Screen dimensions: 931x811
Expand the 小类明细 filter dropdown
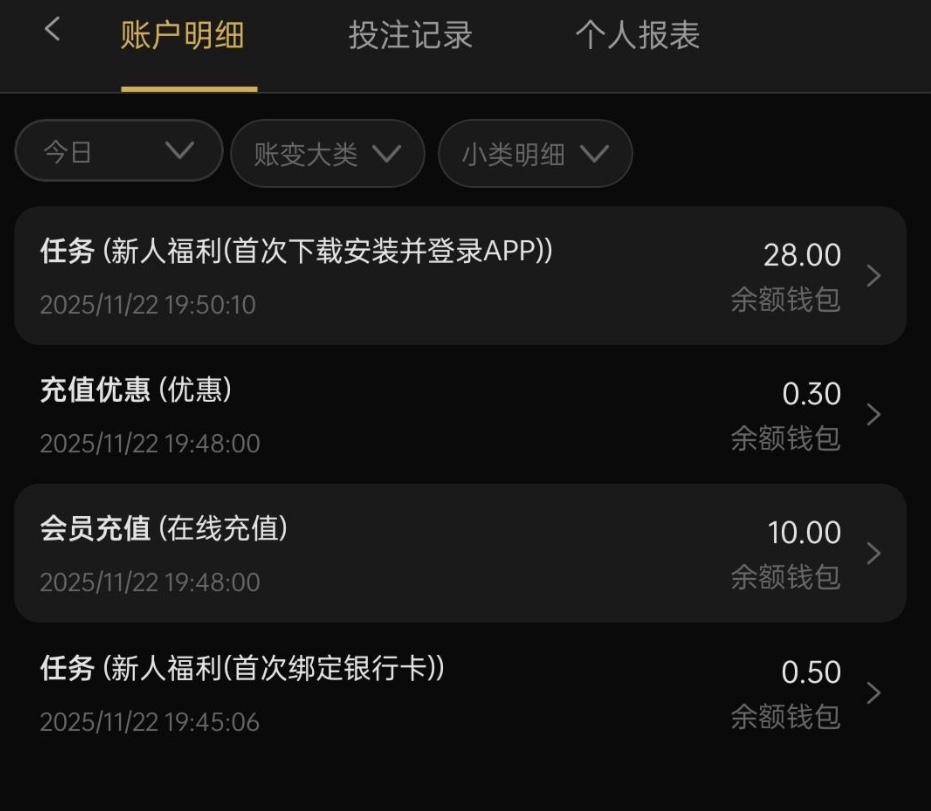coord(535,154)
